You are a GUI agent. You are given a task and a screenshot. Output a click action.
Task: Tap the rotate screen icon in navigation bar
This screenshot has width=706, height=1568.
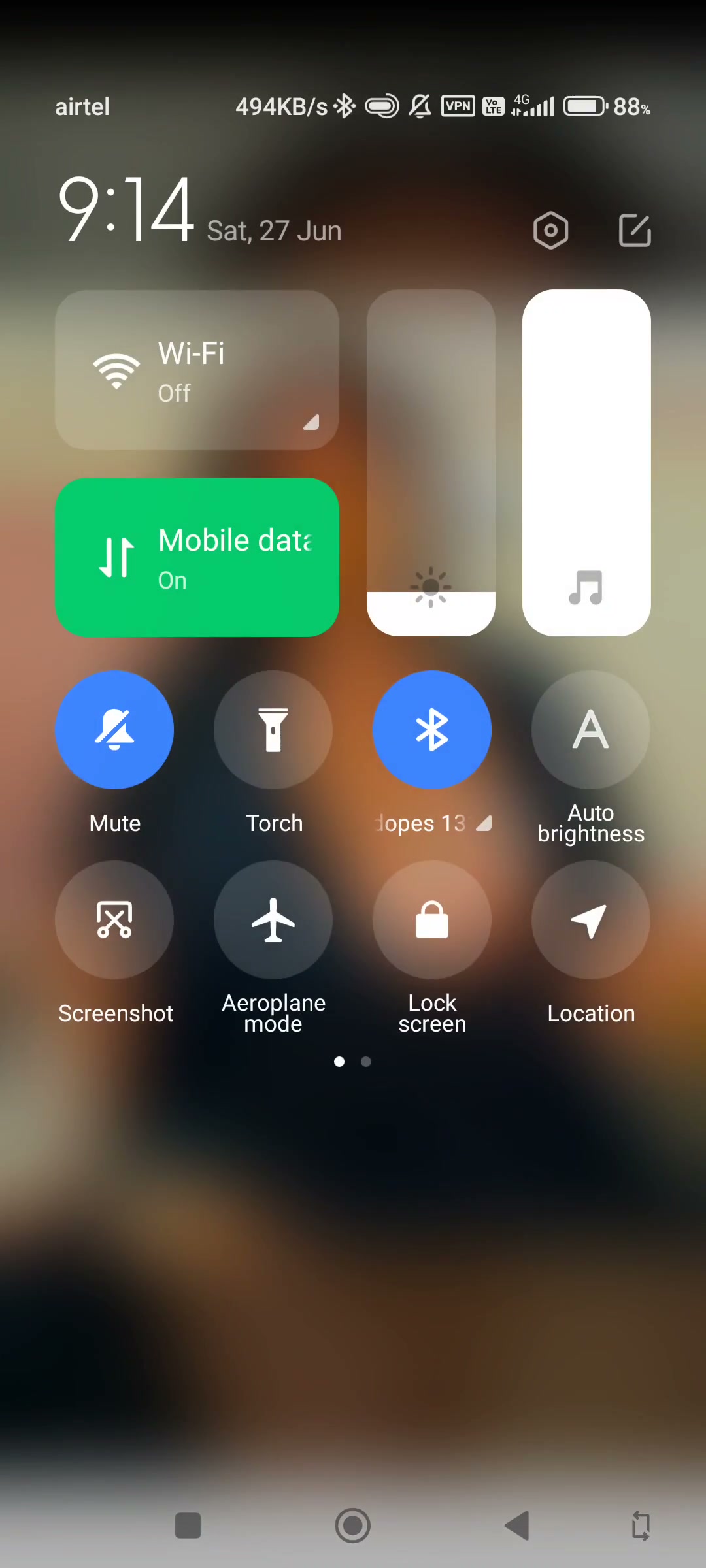click(641, 1526)
